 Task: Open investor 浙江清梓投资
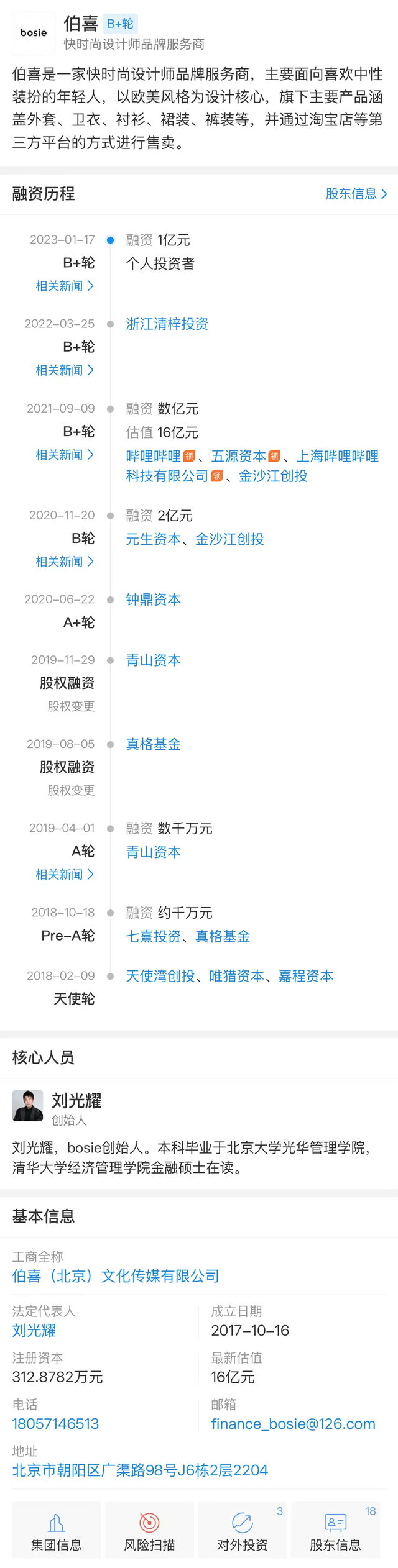pyautogui.click(x=167, y=324)
